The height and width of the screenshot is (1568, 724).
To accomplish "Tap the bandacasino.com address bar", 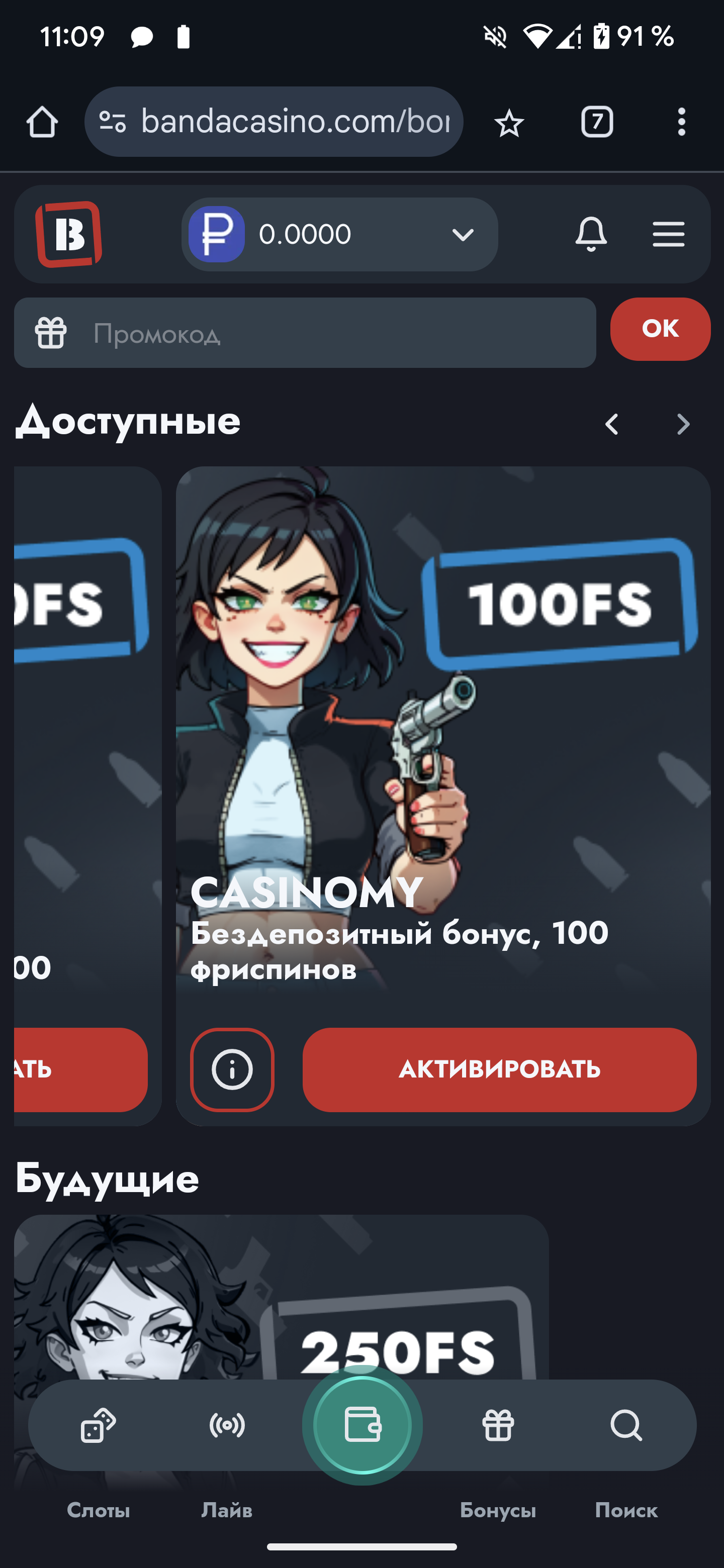I will click(274, 122).
